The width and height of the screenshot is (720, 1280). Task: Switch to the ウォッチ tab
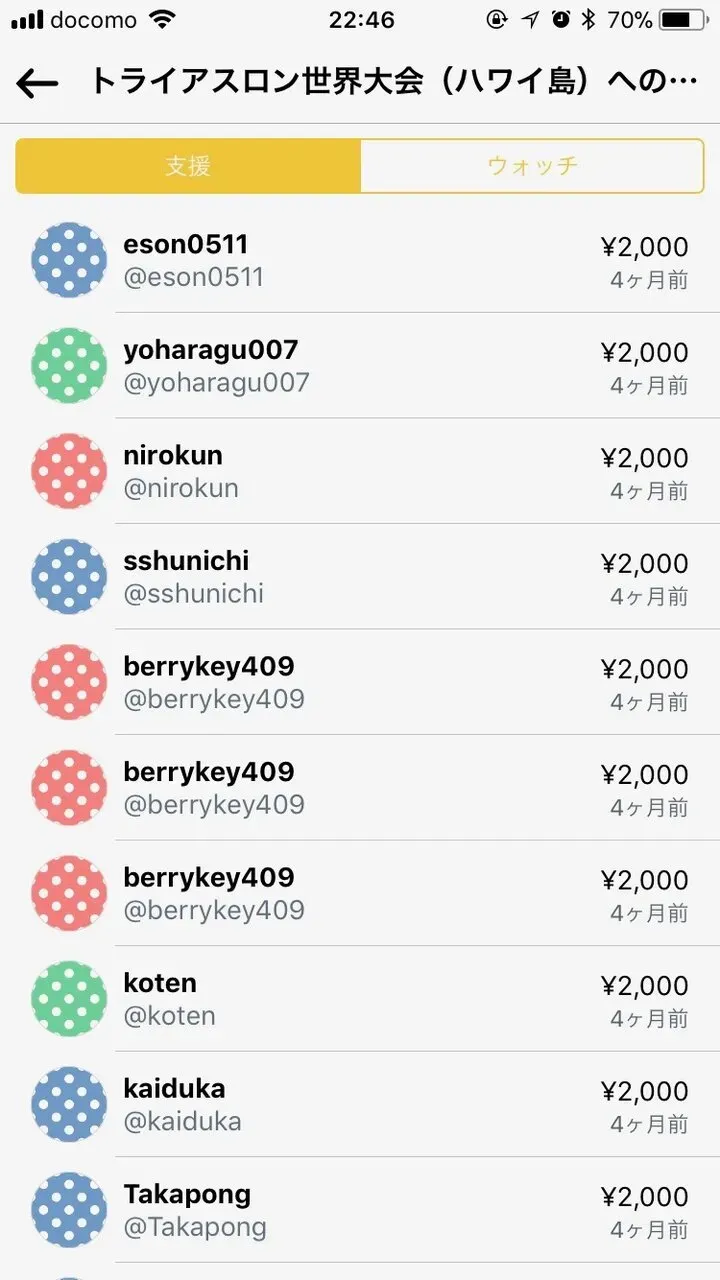pyautogui.click(x=531, y=166)
